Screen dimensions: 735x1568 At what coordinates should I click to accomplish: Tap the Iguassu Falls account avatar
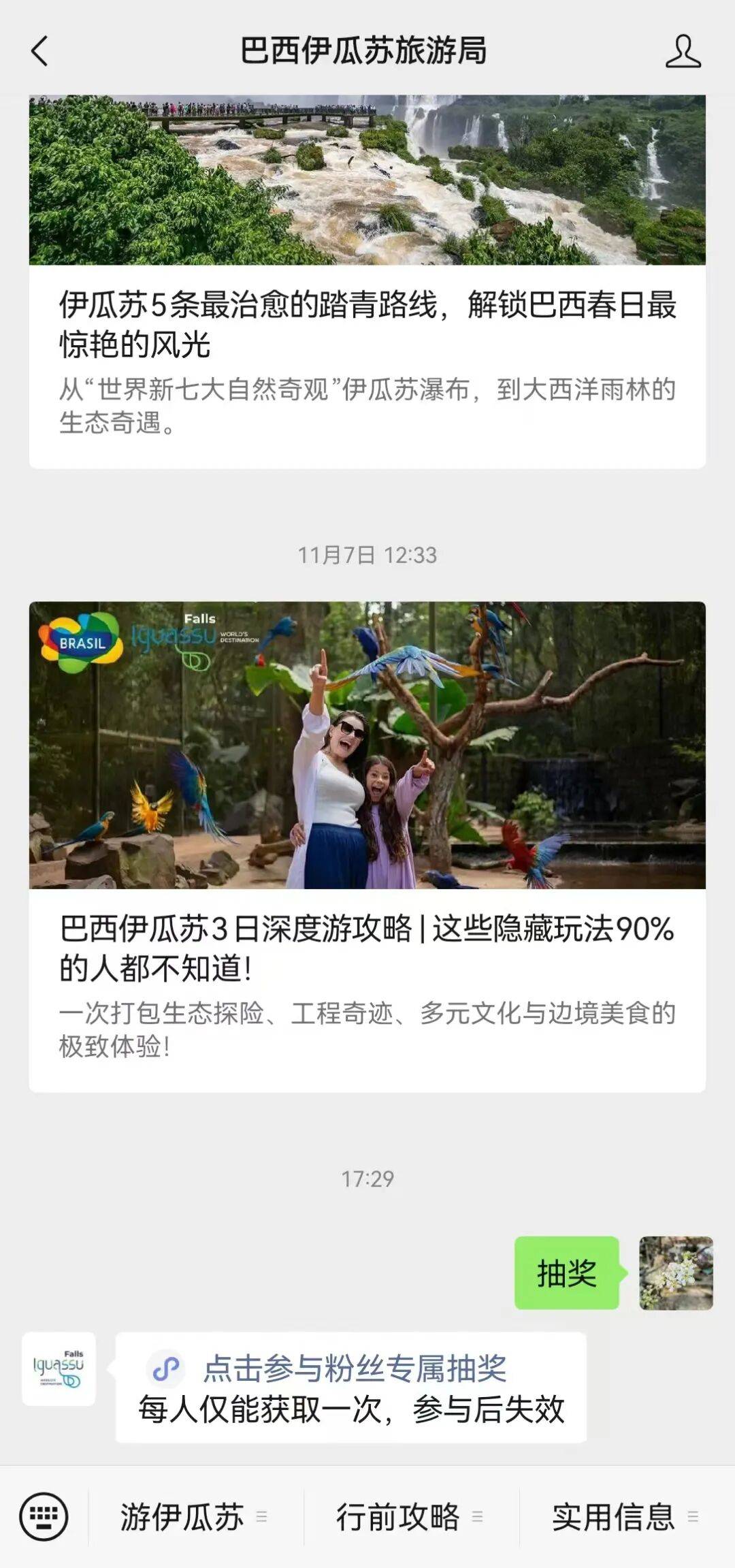coord(59,1369)
